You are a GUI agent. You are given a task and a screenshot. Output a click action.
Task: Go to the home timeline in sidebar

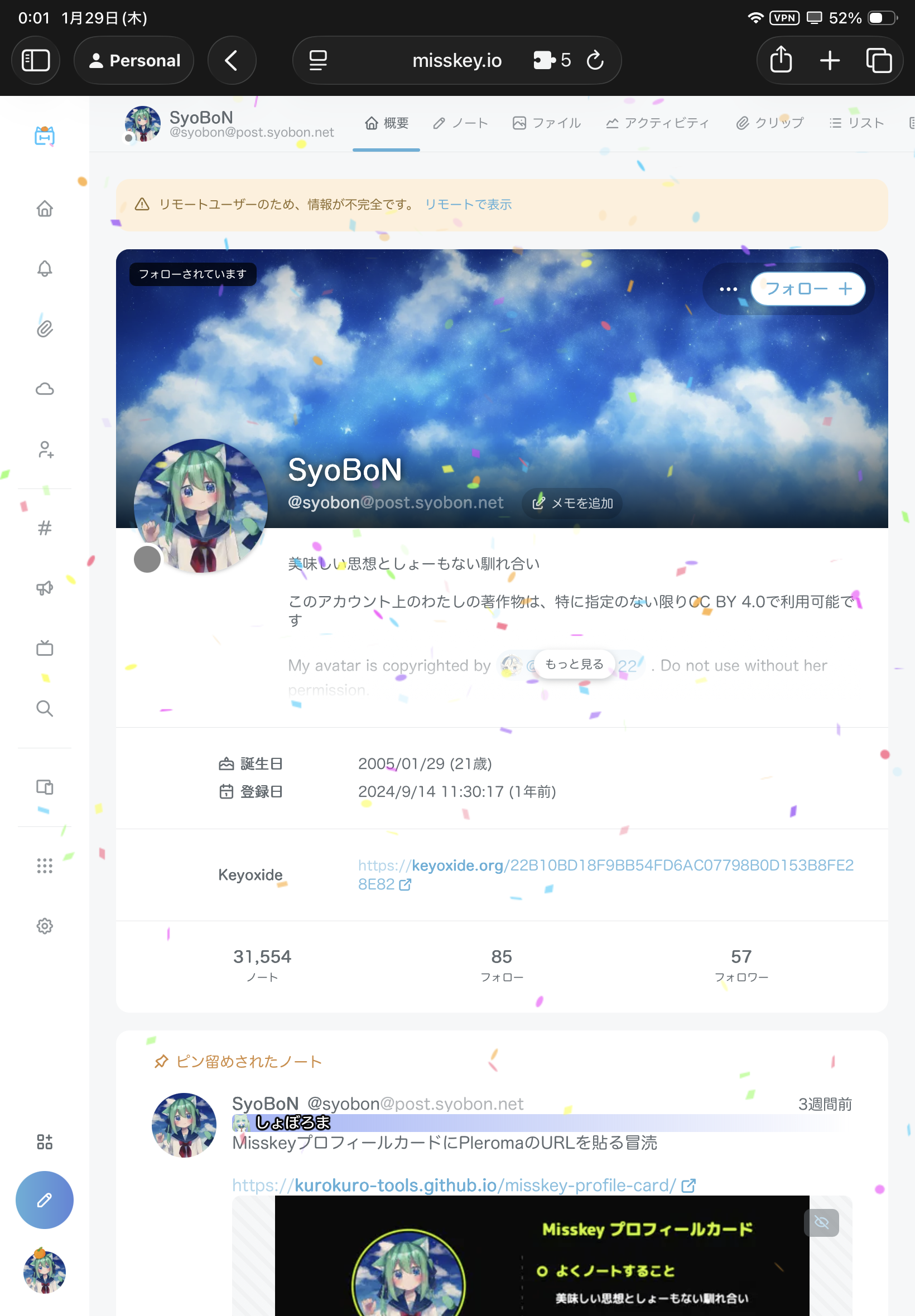[x=45, y=209]
